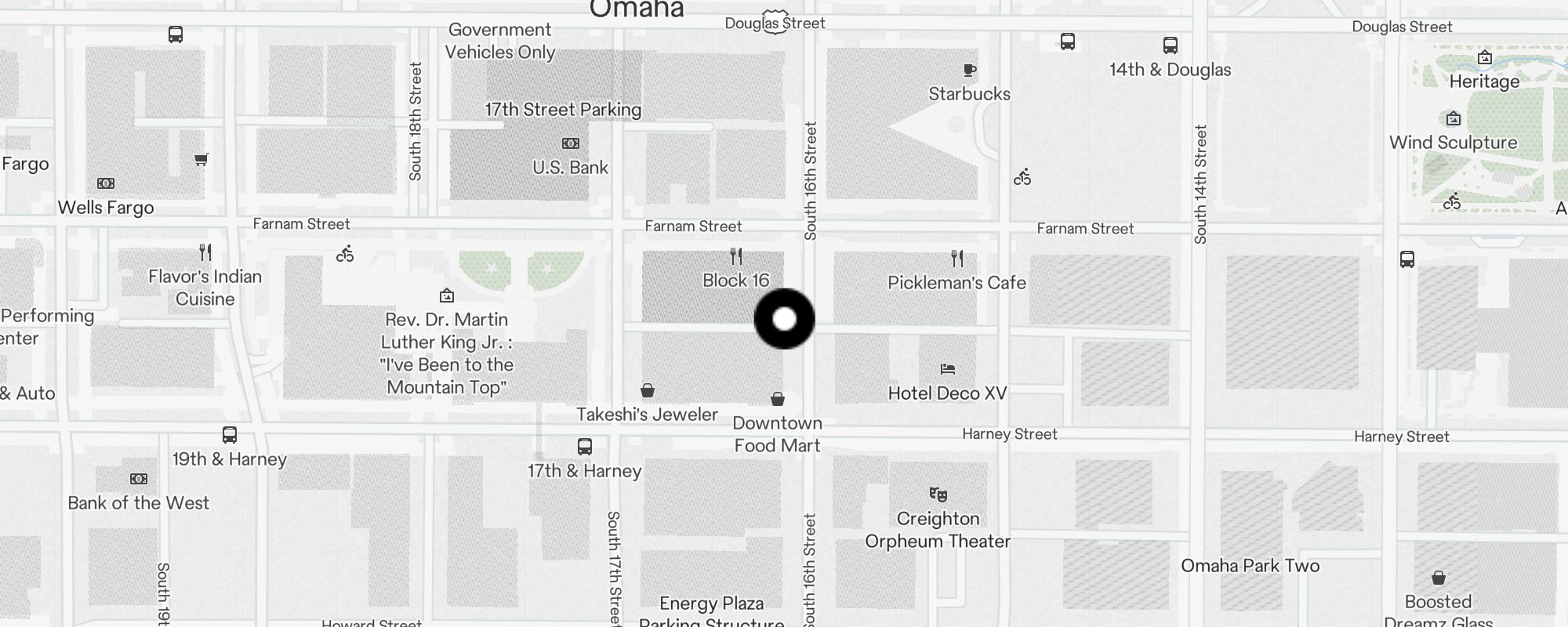Open Takeshi's Jeweler shop marker
The height and width of the screenshot is (627, 1568).
pos(648,390)
